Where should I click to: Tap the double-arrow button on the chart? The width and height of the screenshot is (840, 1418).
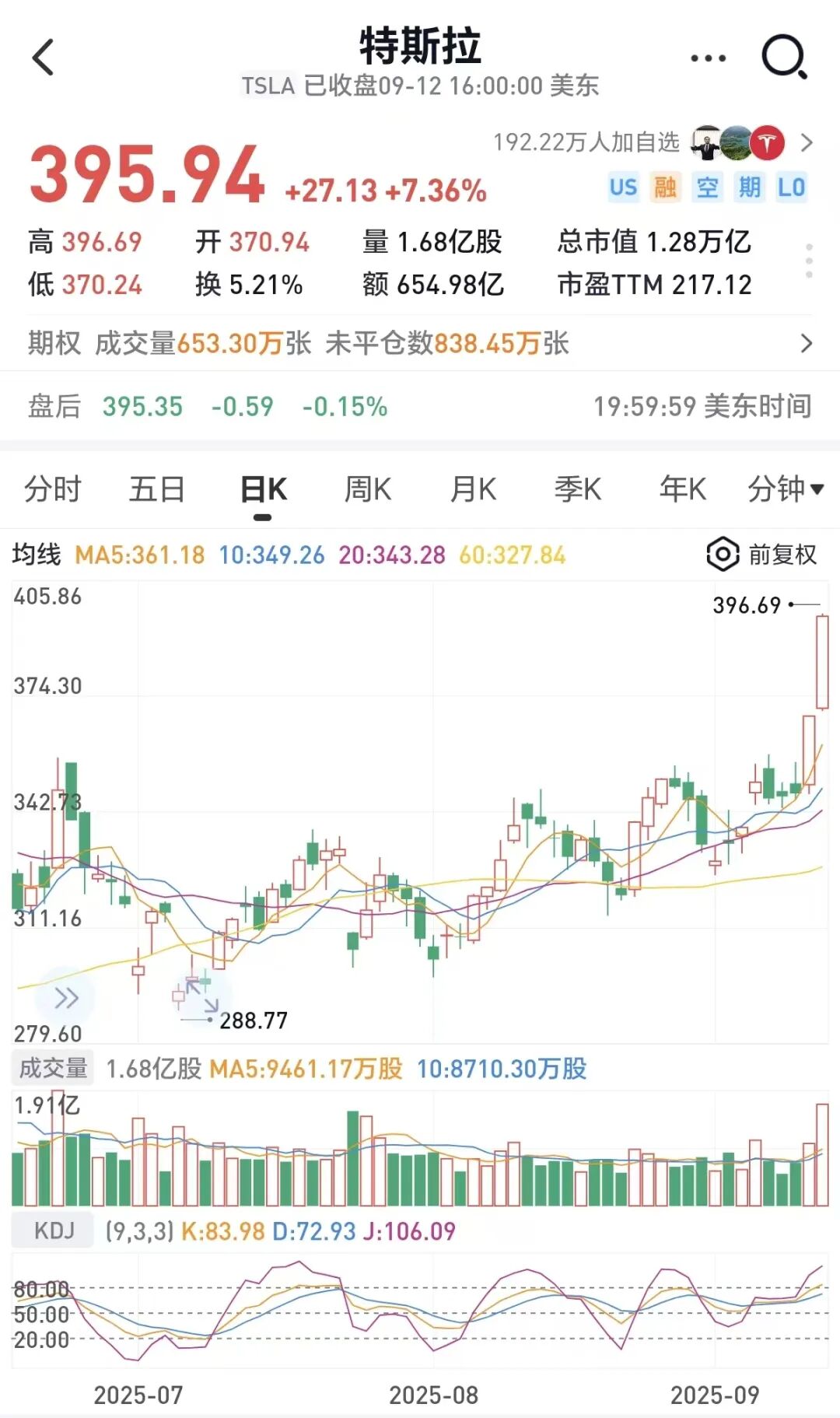[67, 998]
